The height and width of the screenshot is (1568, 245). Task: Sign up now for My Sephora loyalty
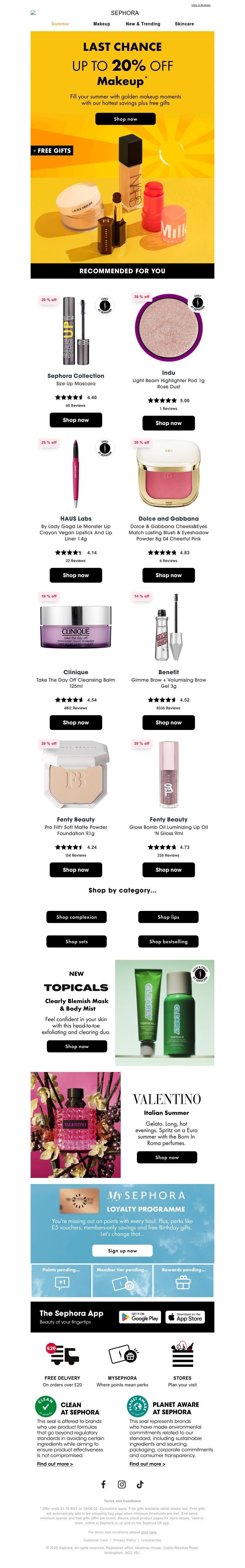[x=122, y=1251]
